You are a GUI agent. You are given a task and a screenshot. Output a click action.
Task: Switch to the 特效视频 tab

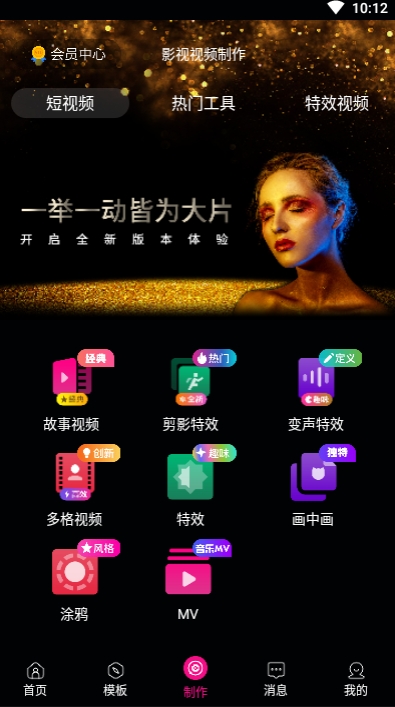[337, 103]
